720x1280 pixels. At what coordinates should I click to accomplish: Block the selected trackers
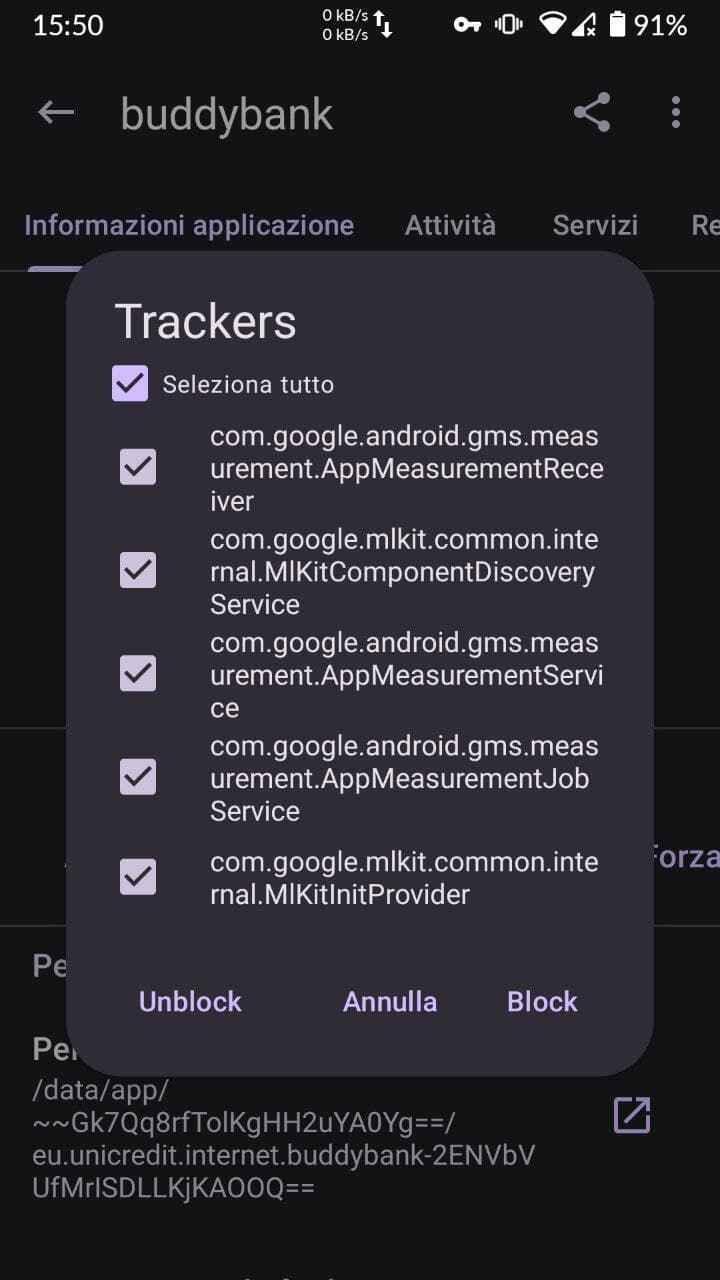point(542,1001)
